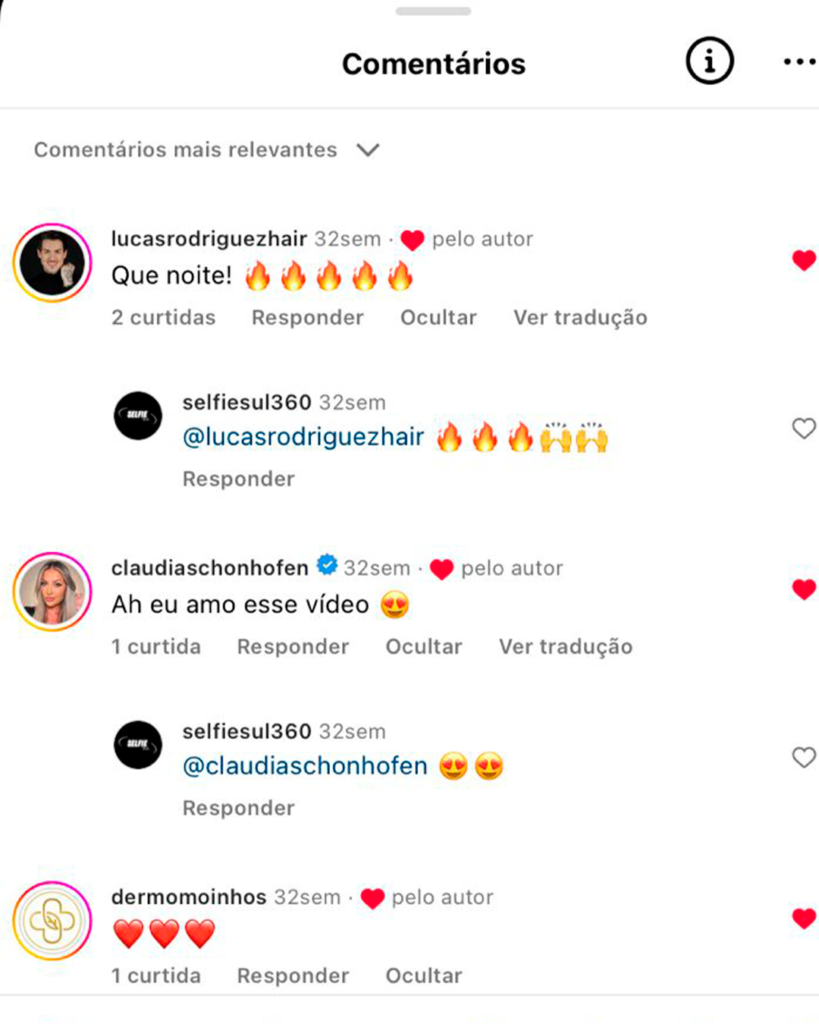Open the info icon in the header
819x1024 pixels.
click(709, 63)
